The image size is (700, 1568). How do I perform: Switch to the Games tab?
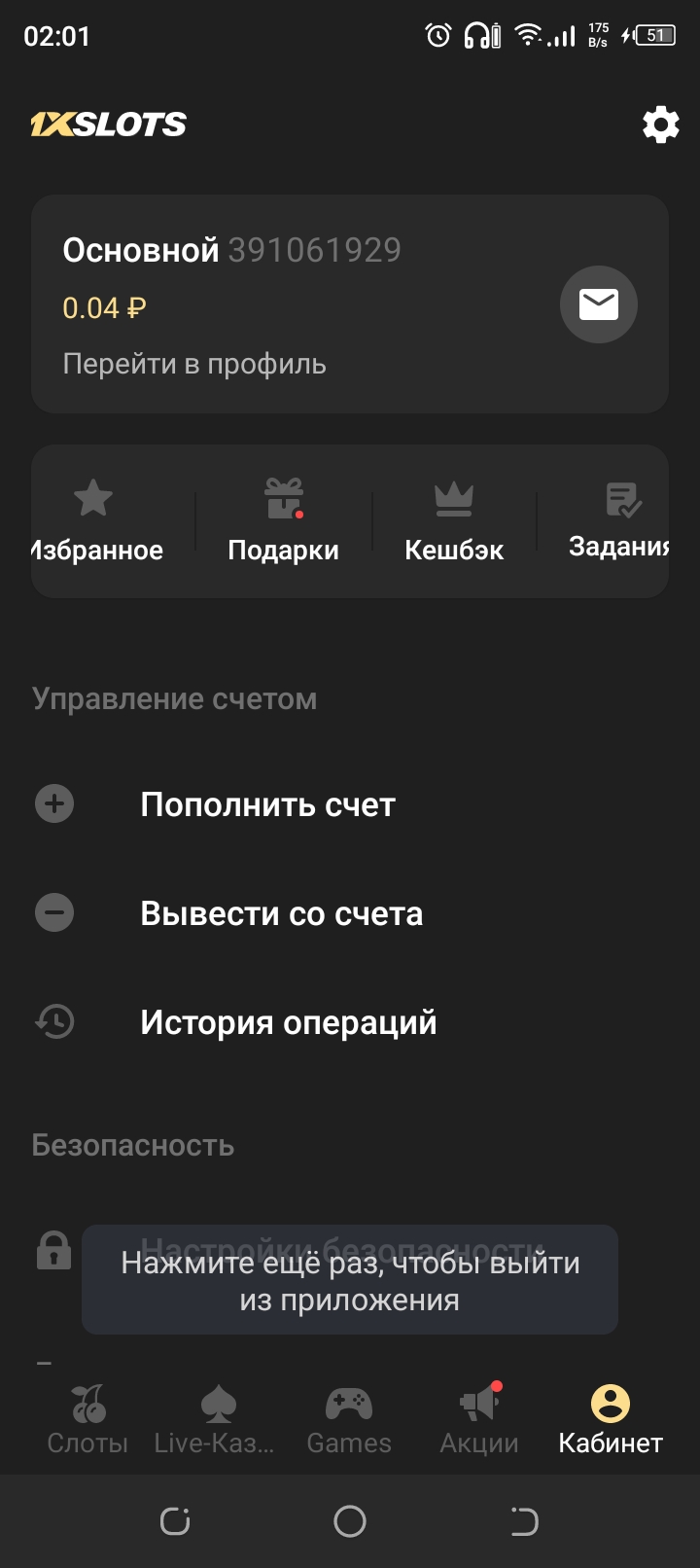point(349,1420)
